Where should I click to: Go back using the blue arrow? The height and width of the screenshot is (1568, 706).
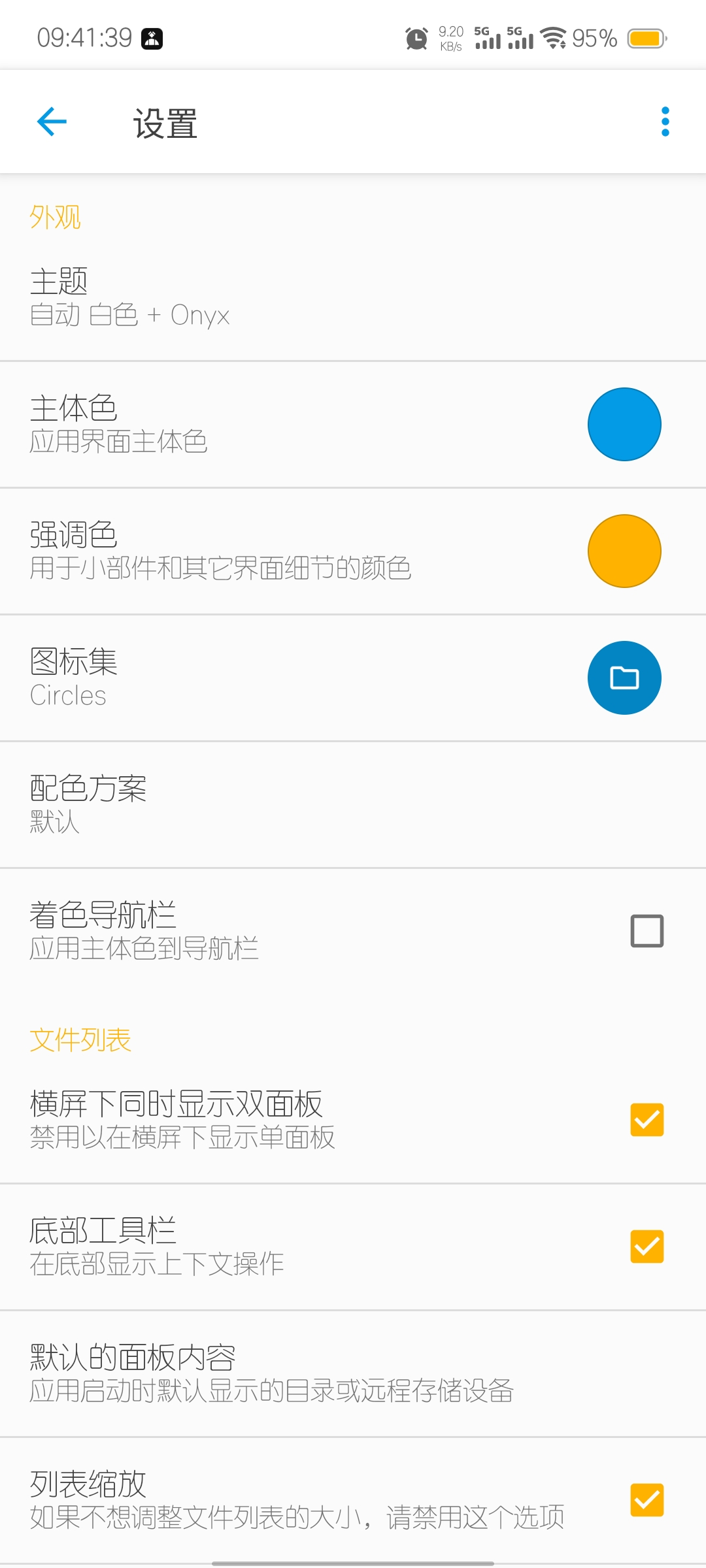click(x=52, y=122)
